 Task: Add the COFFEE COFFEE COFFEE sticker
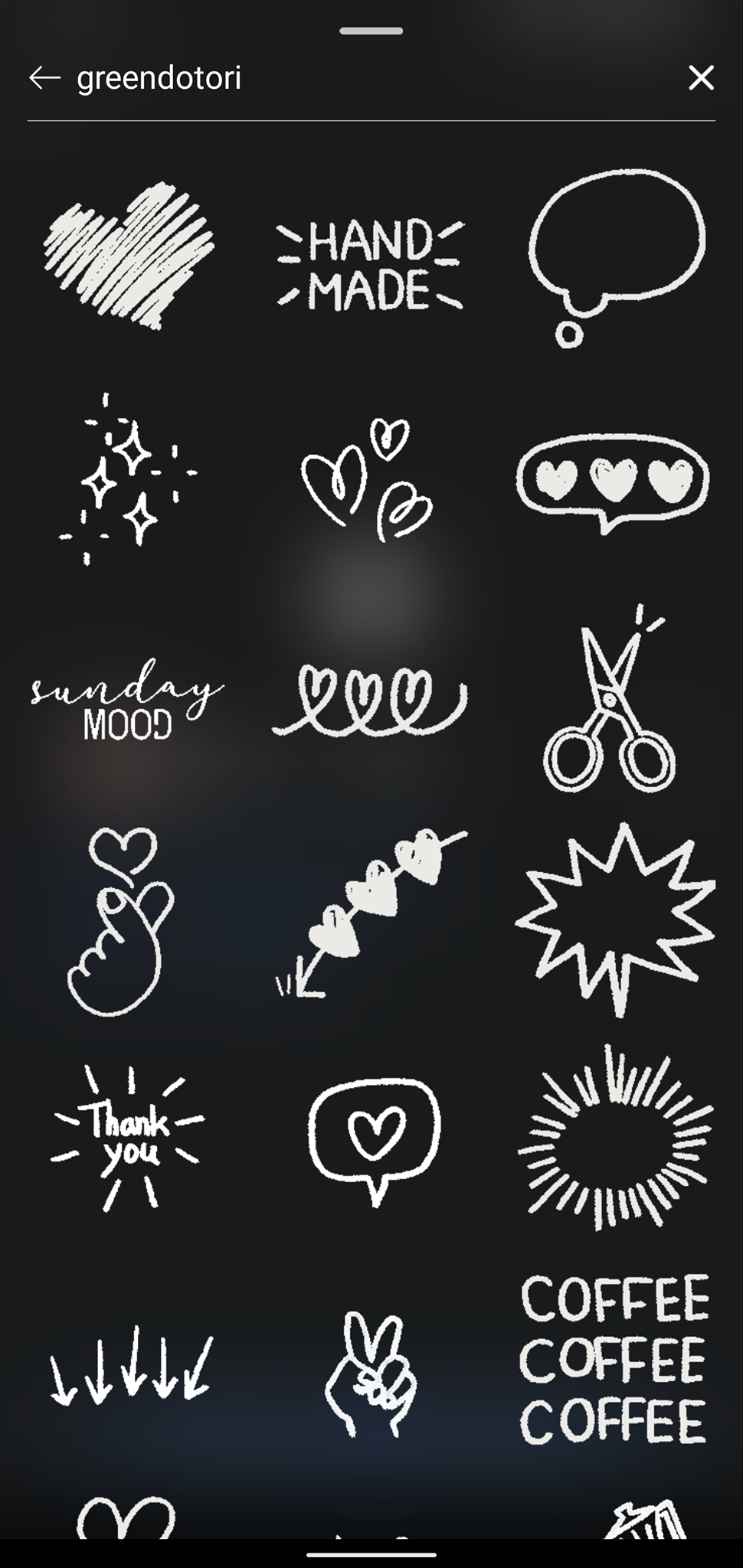coord(614,1360)
